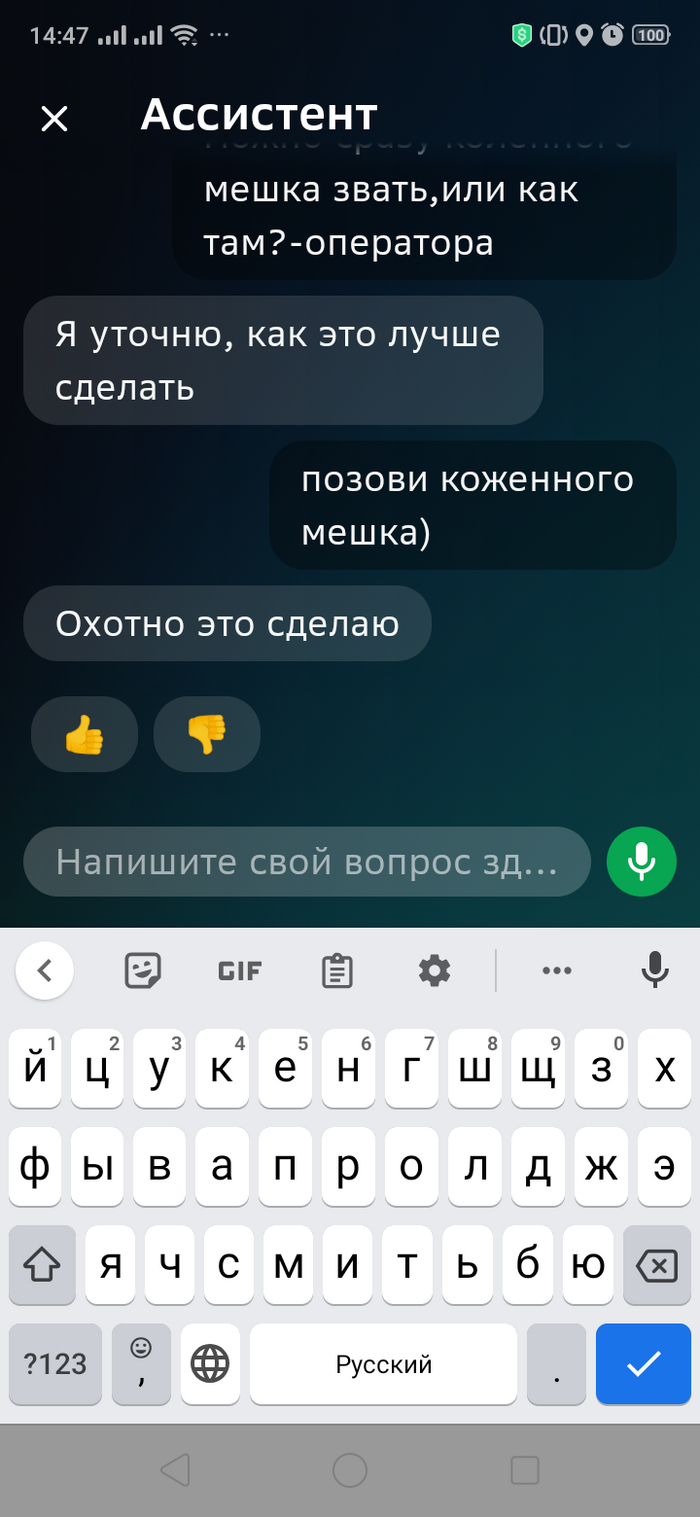
Task: Start voice input with the green microphone
Action: point(641,862)
